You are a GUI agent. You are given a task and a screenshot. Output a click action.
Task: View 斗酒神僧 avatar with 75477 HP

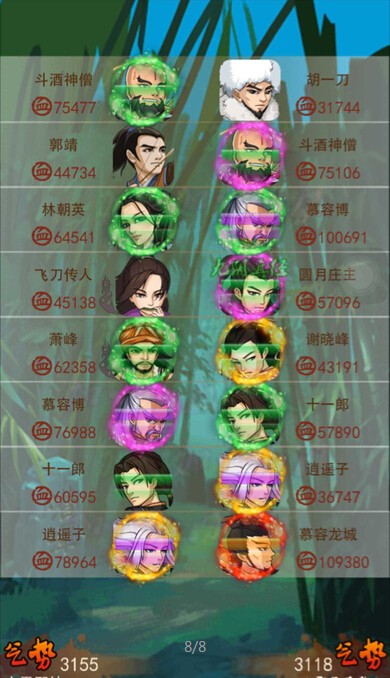[144, 90]
